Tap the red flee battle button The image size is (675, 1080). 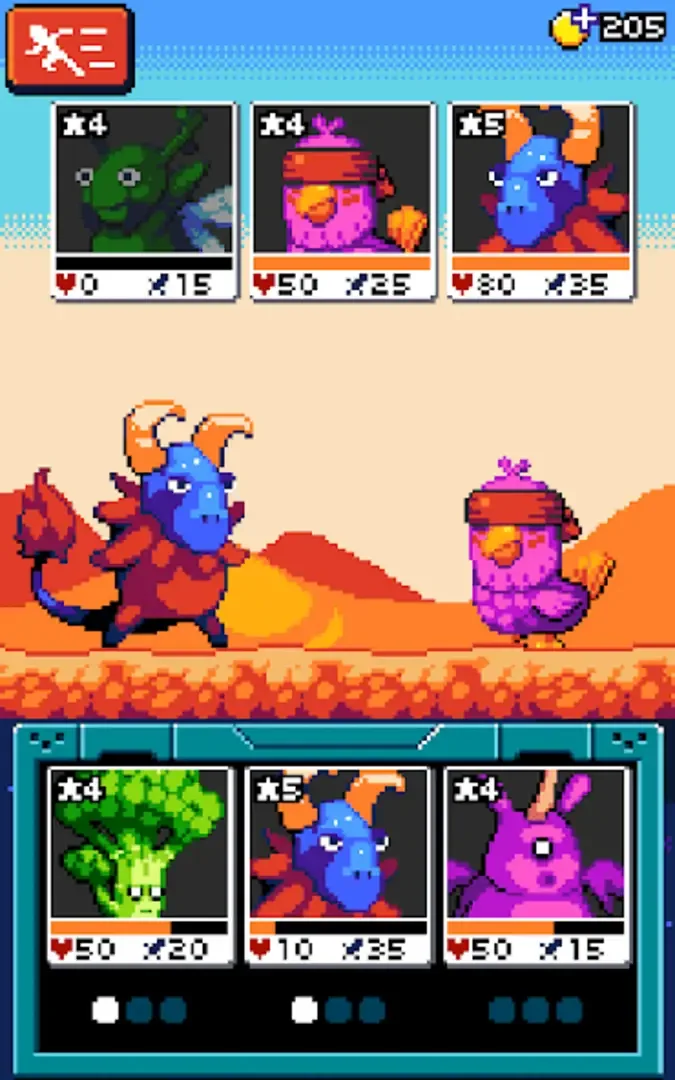coord(69,48)
